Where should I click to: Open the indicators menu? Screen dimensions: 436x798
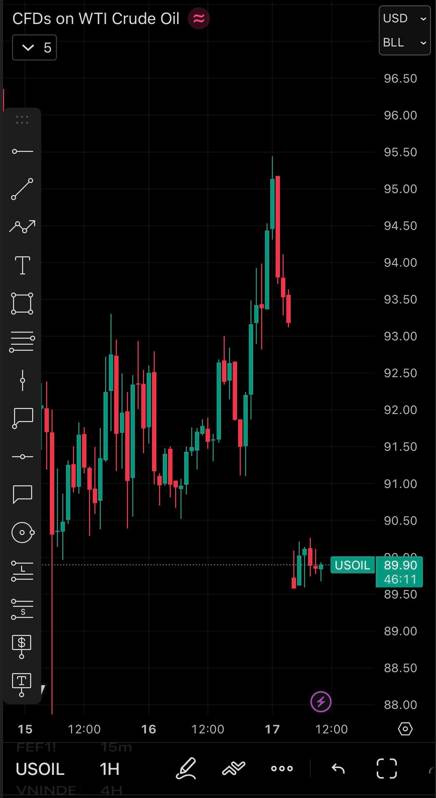pos(234,768)
